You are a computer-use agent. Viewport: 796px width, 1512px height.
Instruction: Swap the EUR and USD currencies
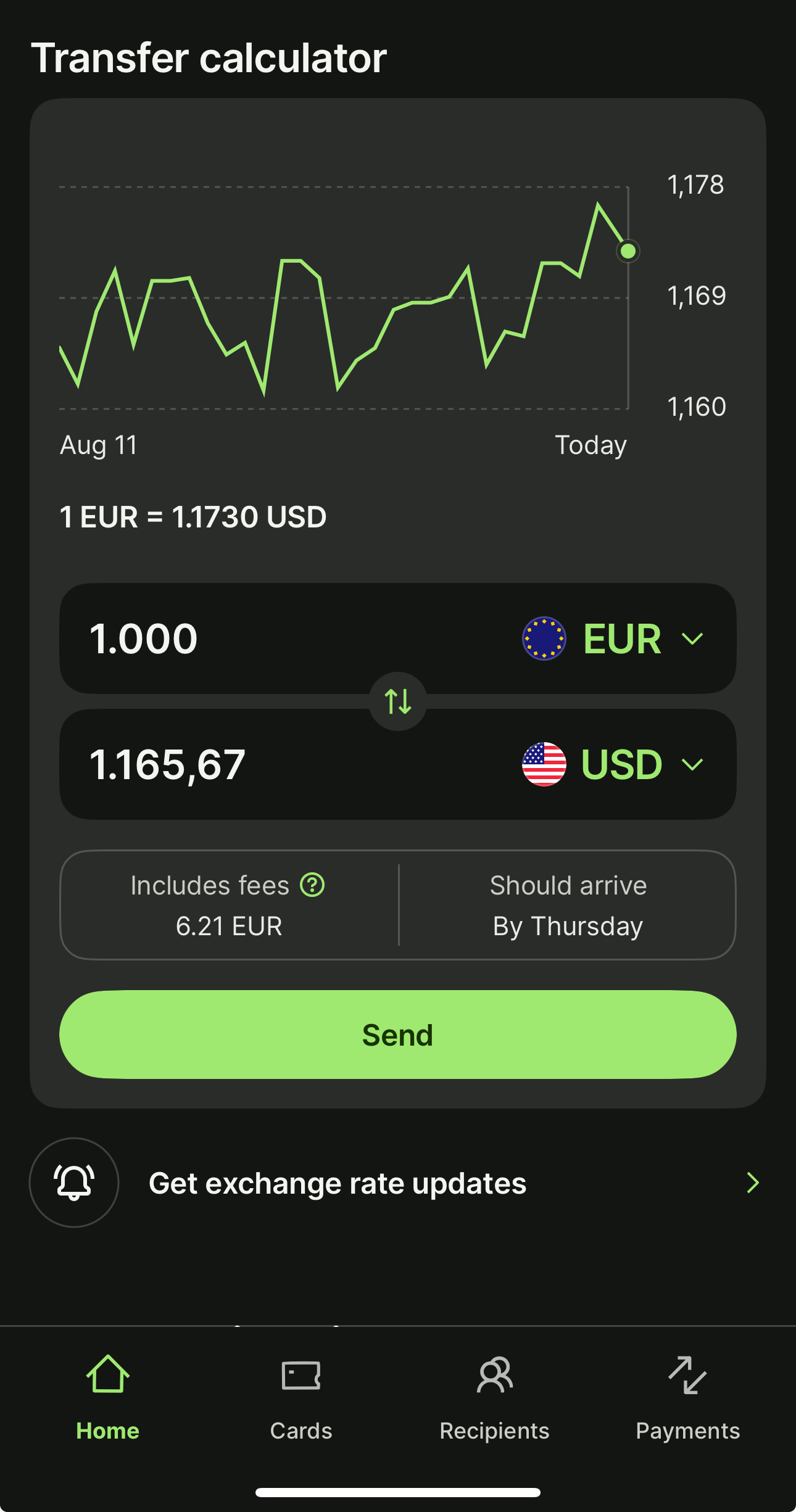pos(398,701)
